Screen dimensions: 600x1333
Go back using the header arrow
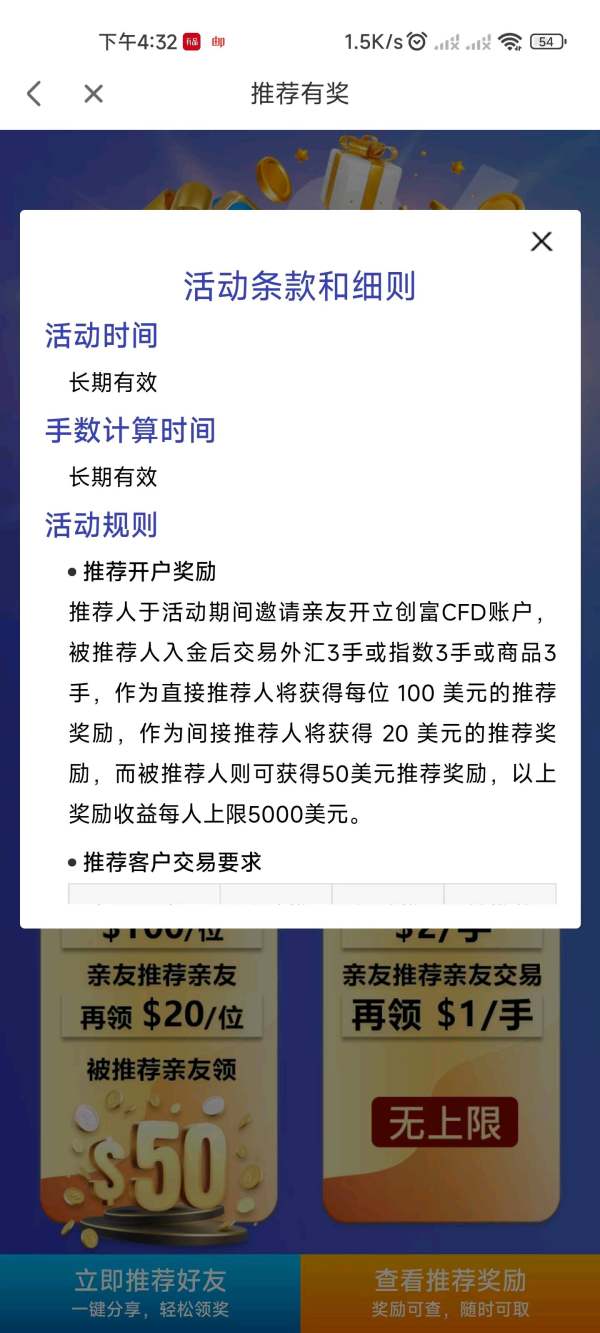click(34, 94)
